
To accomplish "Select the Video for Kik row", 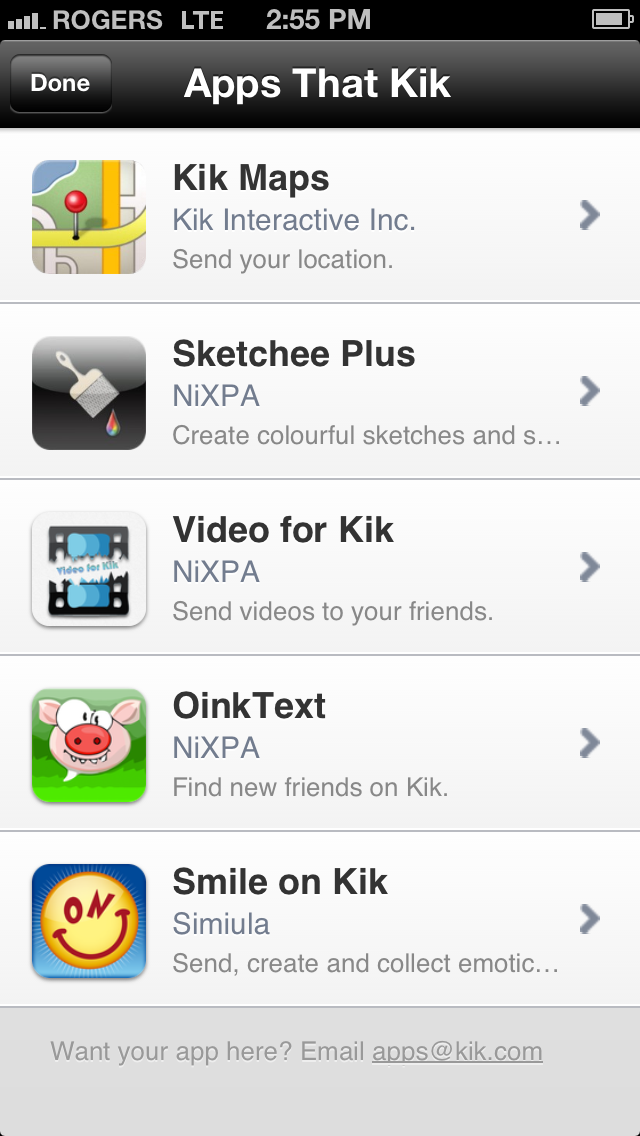I will coord(320,568).
